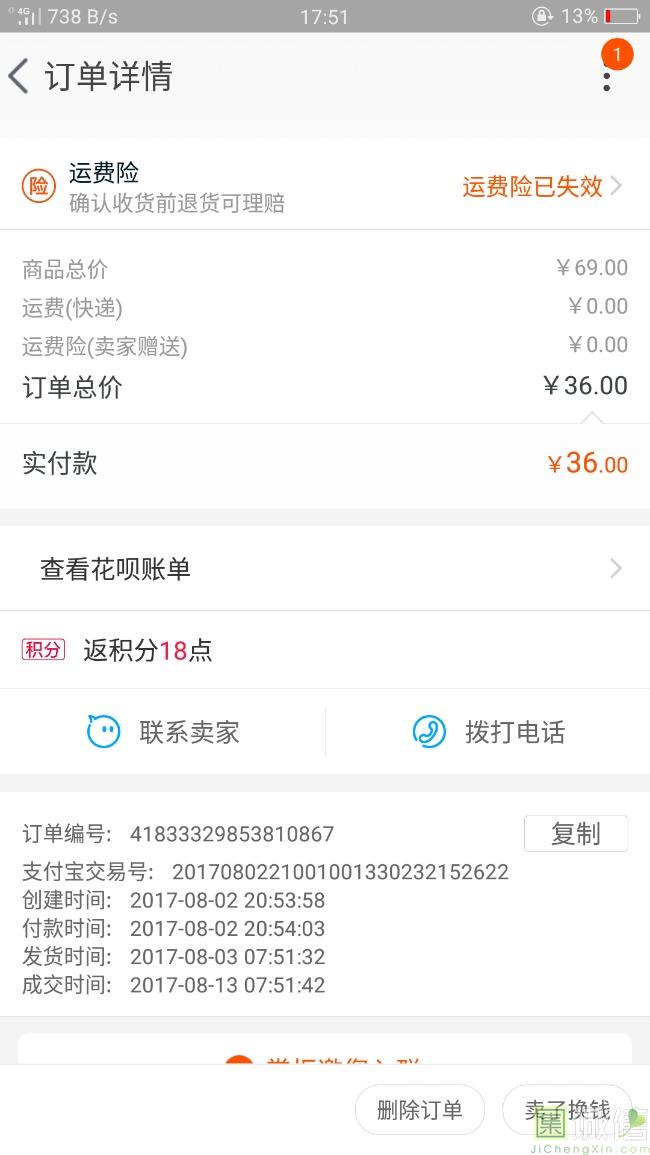Copy the order number with 复制
The image size is (650, 1155).
[x=575, y=833]
